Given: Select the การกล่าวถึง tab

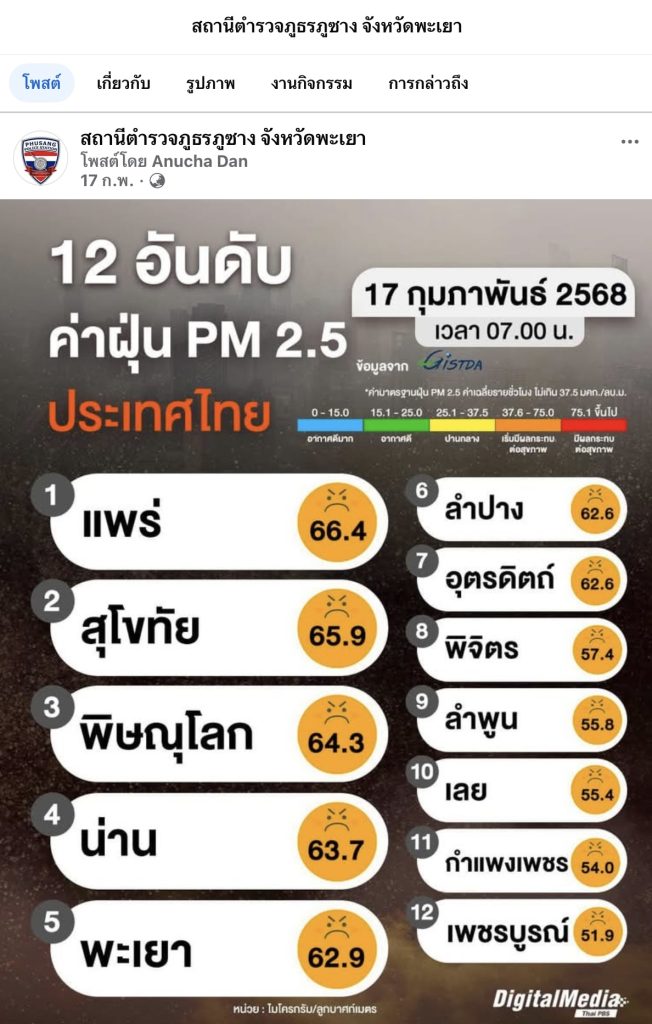Looking at the screenshot, I should [x=428, y=83].
